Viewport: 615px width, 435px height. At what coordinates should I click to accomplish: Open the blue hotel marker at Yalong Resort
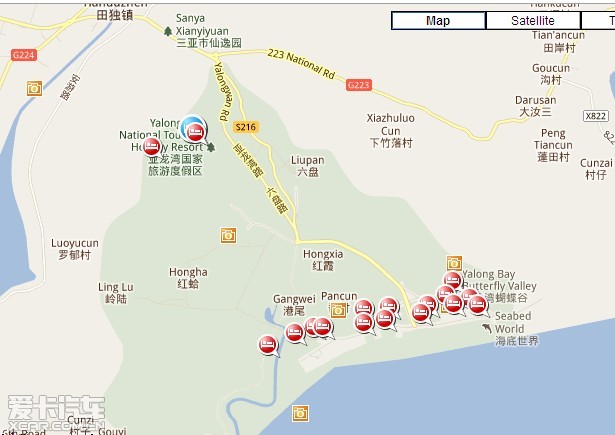point(194,127)
